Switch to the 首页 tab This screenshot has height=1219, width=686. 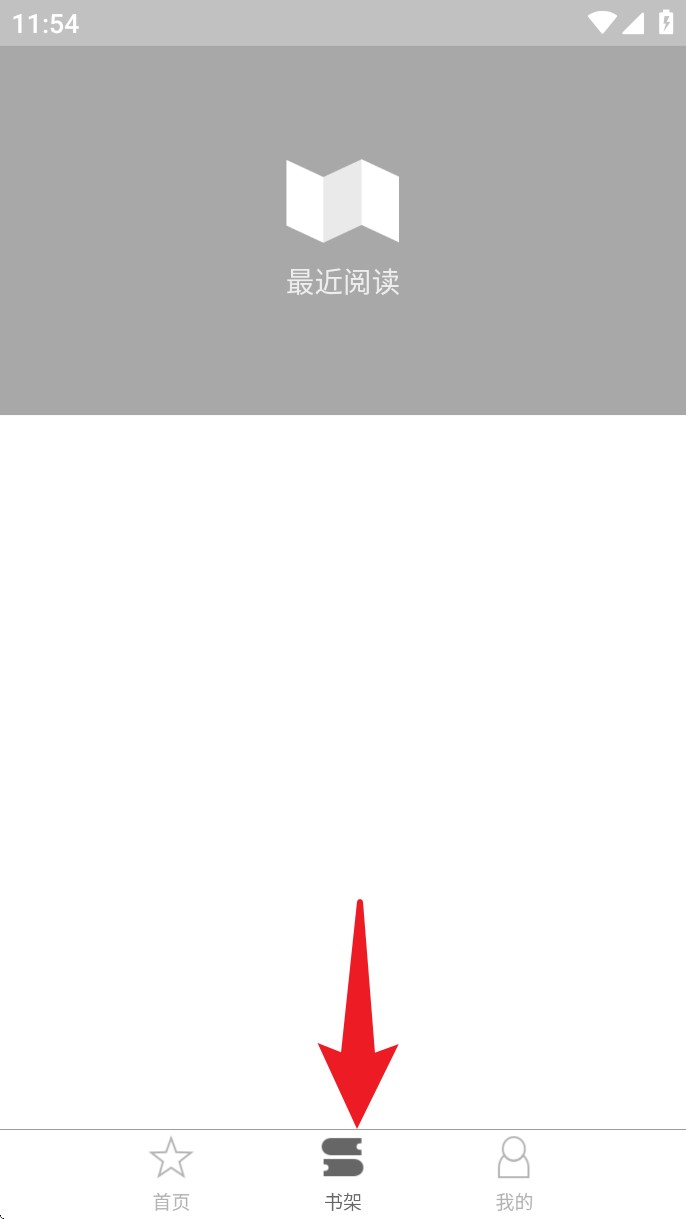pos(171,1173)
